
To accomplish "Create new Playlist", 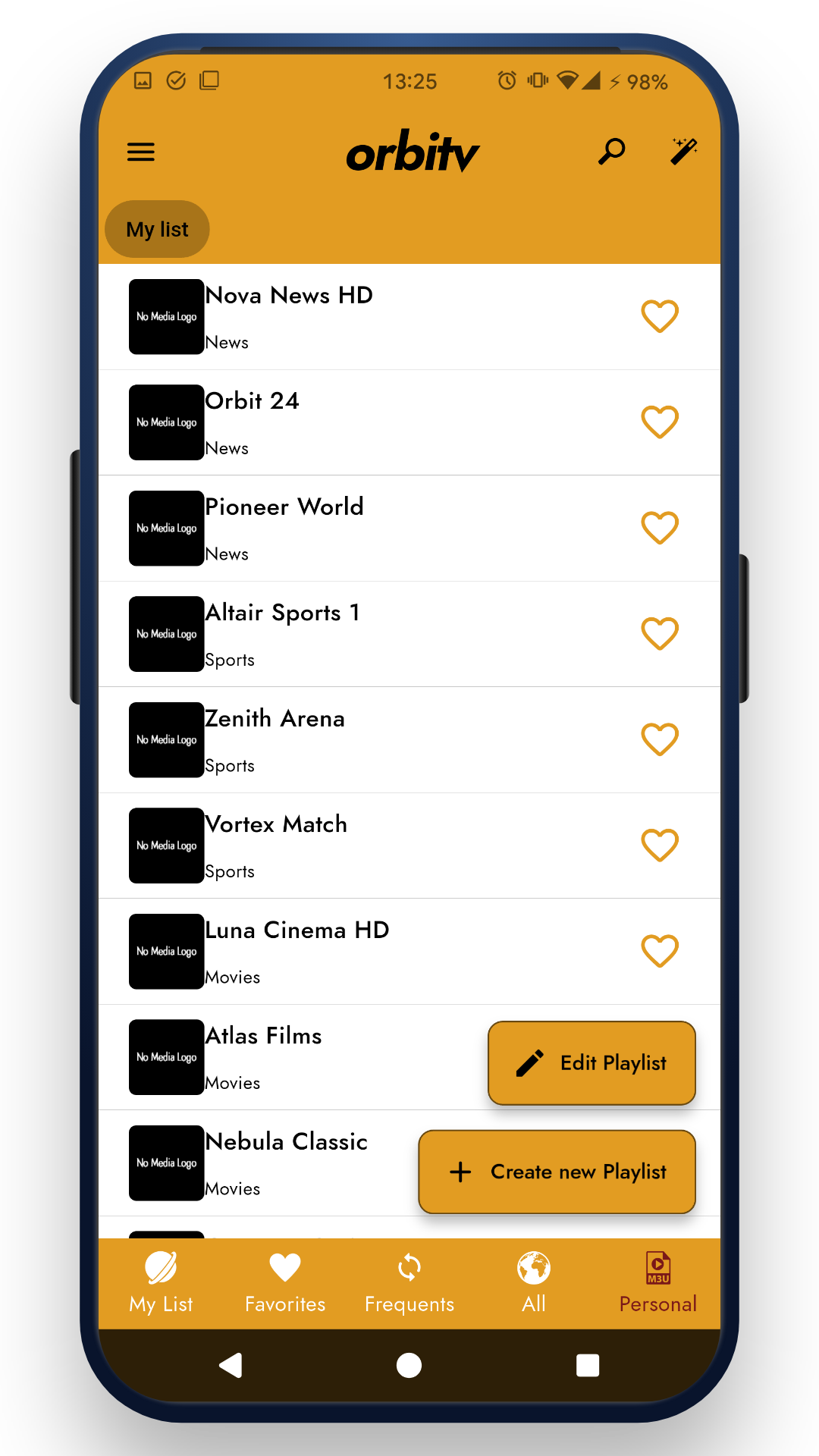I will [557, 1172].
